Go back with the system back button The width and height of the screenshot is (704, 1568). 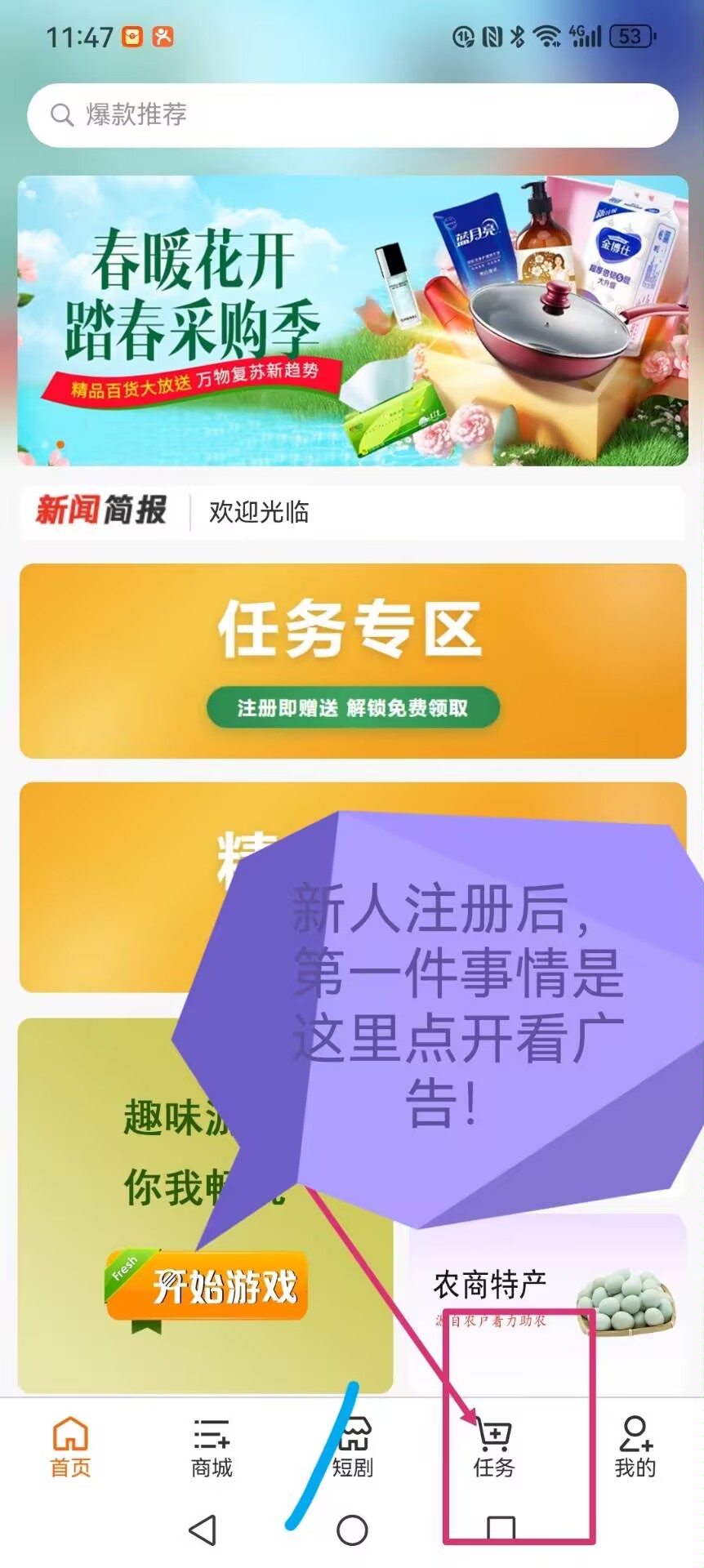(x=203, y=1530)
